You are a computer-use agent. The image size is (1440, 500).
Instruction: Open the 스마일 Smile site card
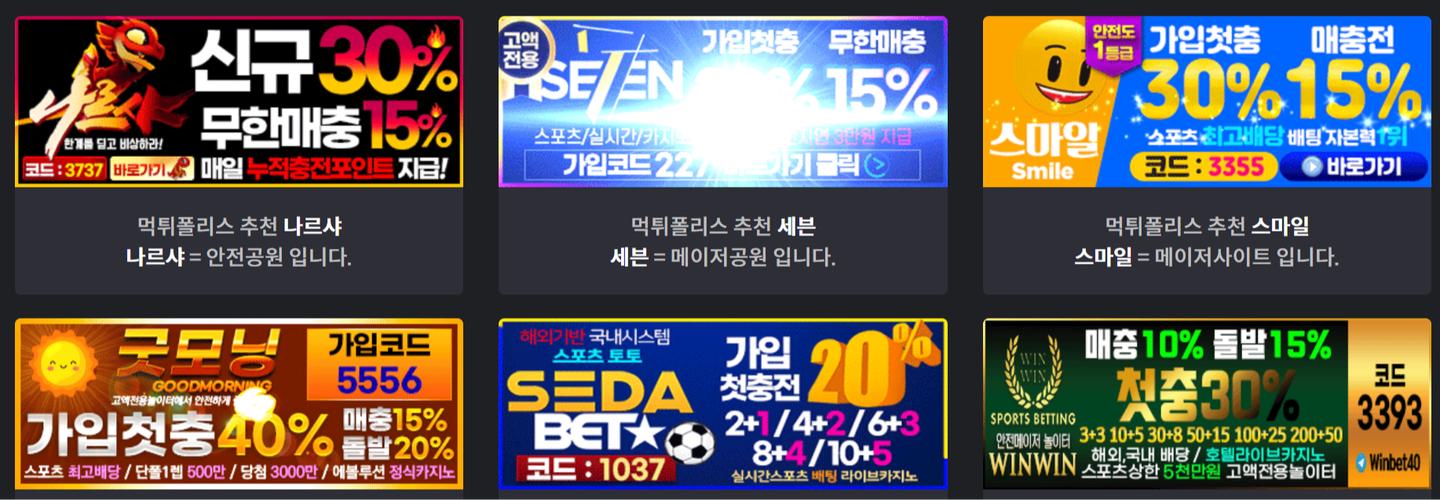(1207, 103)
